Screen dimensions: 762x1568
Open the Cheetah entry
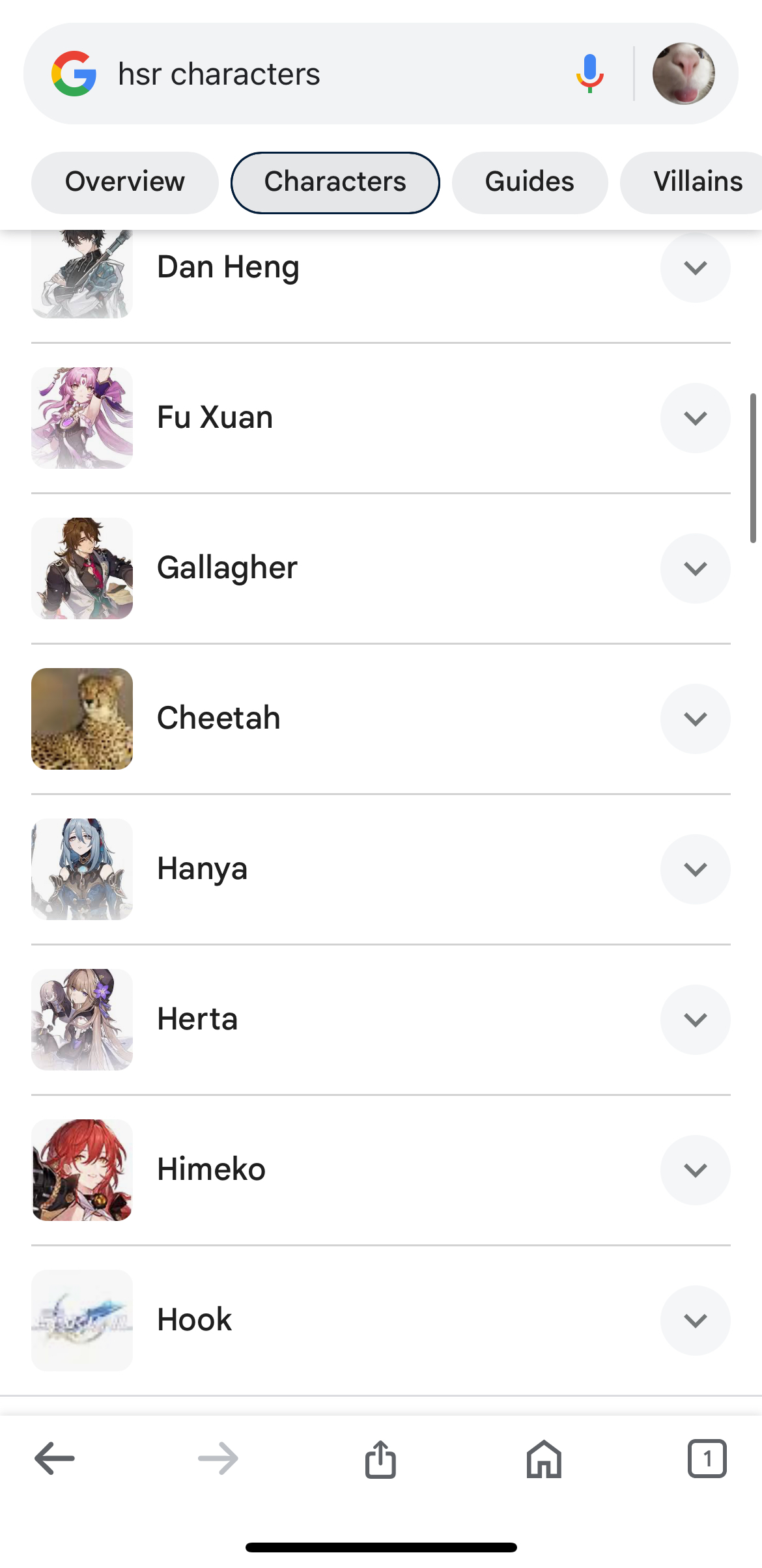tap(219, 718)
